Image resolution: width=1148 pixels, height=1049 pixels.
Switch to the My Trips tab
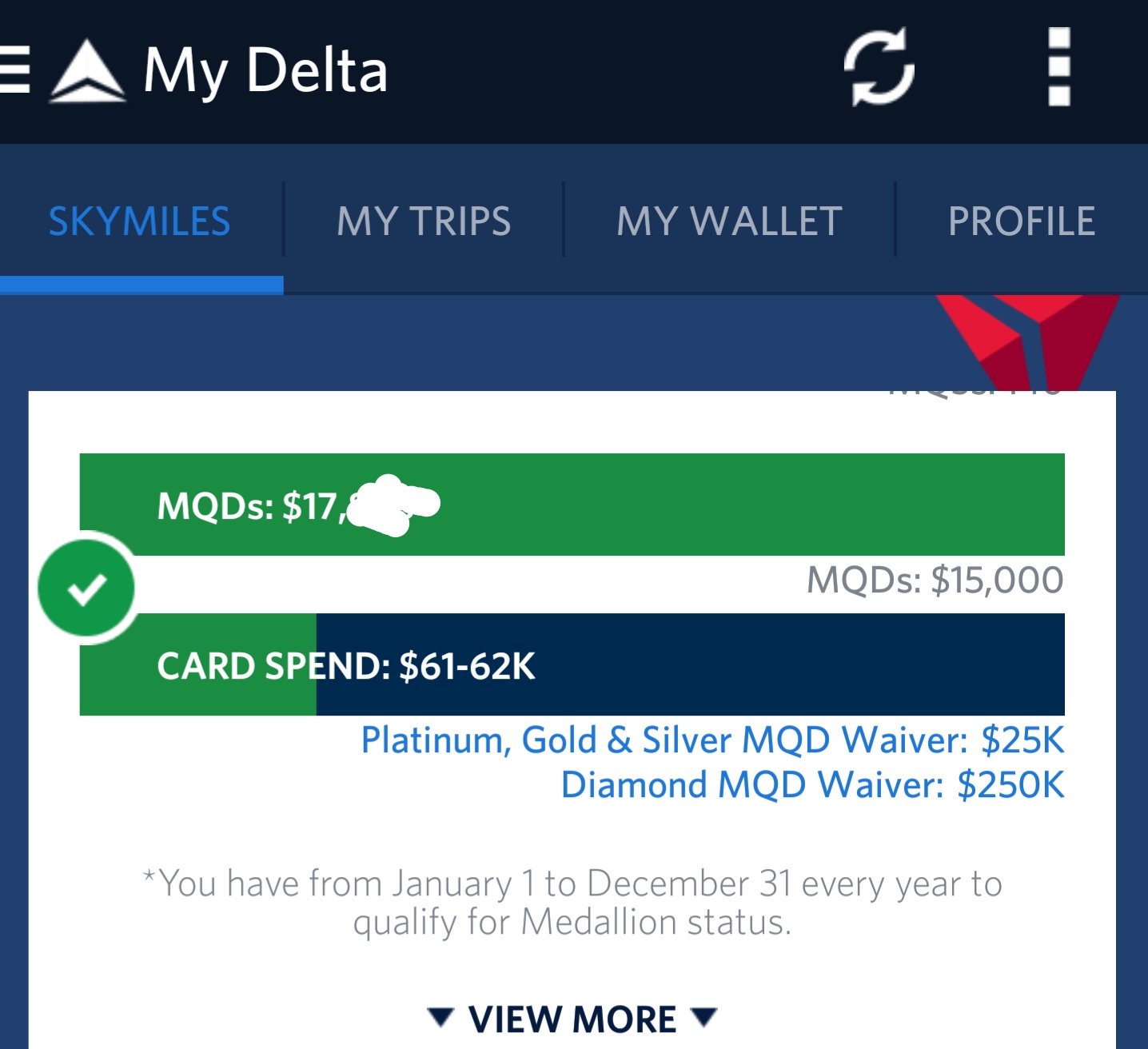click(424, 221)
